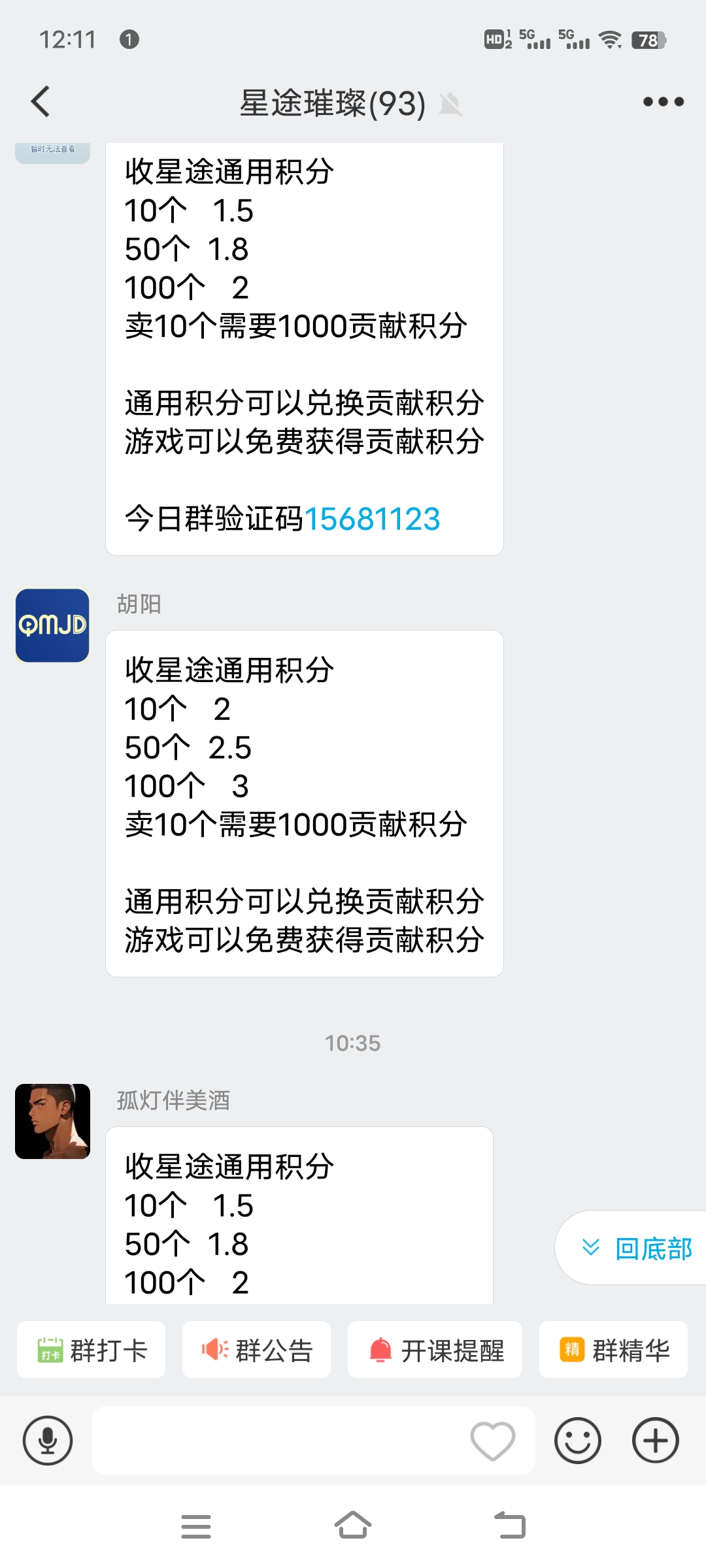Image resolution: width=706 pixels, height=1568 pixels.
Task: Open 群公告 group announcements
Action: pos(256,1350)
